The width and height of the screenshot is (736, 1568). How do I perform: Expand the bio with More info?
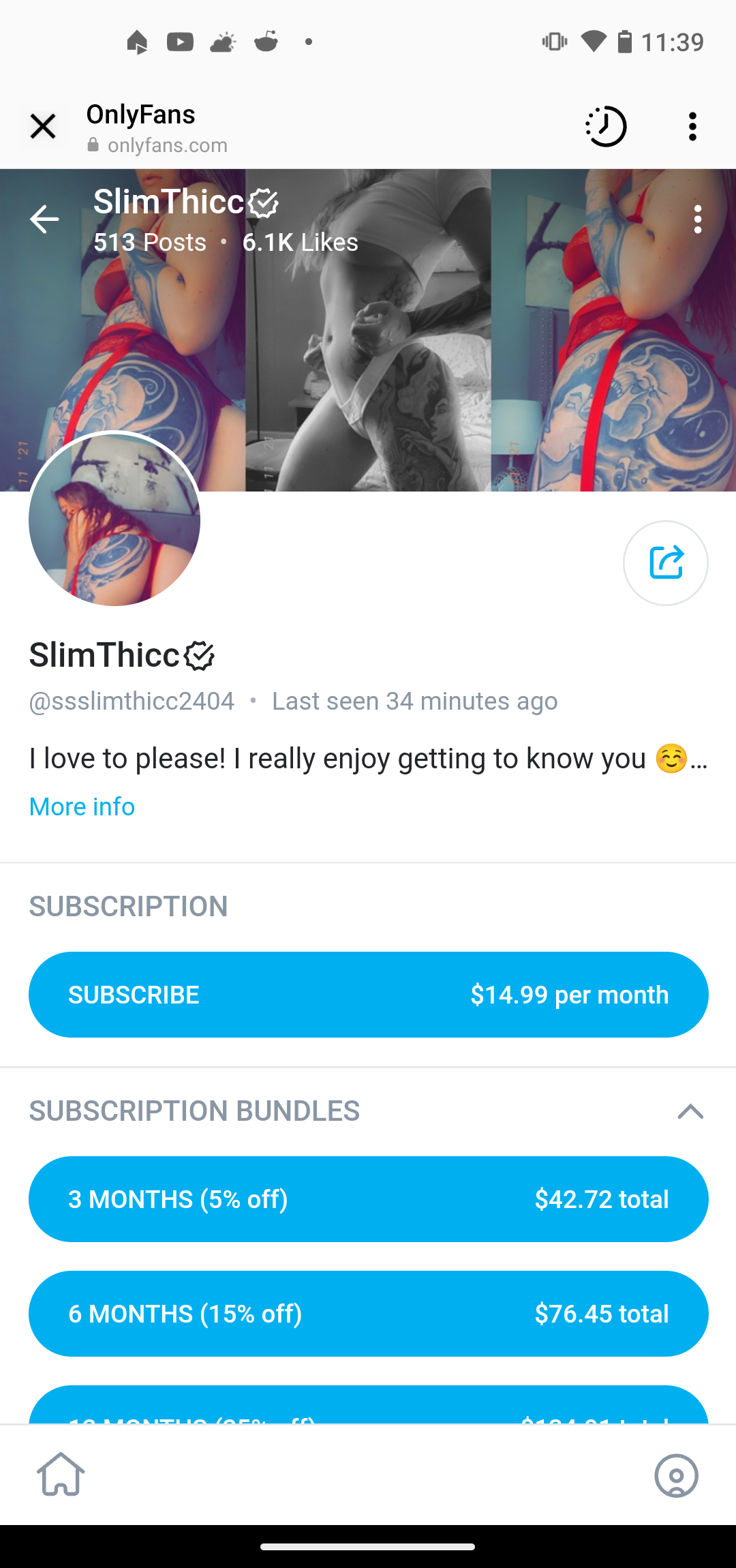[x=82, y=806]
